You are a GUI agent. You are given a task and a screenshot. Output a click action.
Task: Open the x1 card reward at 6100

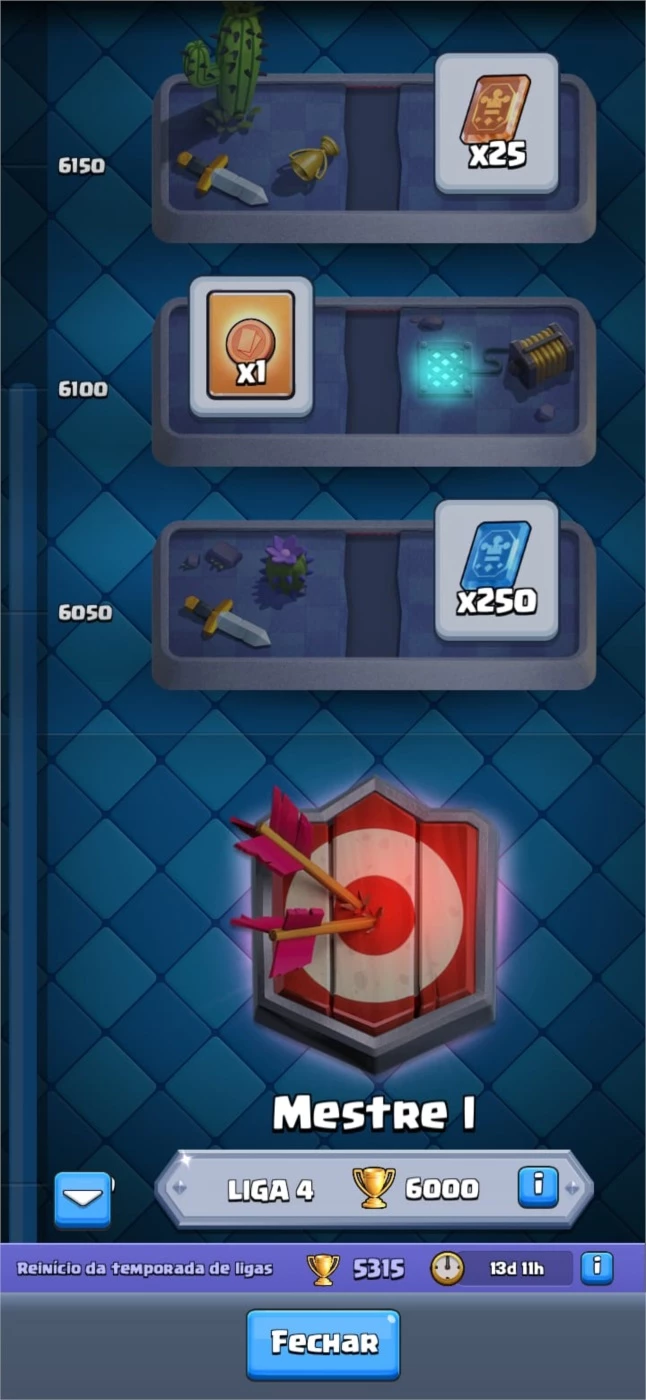(251, 346)
